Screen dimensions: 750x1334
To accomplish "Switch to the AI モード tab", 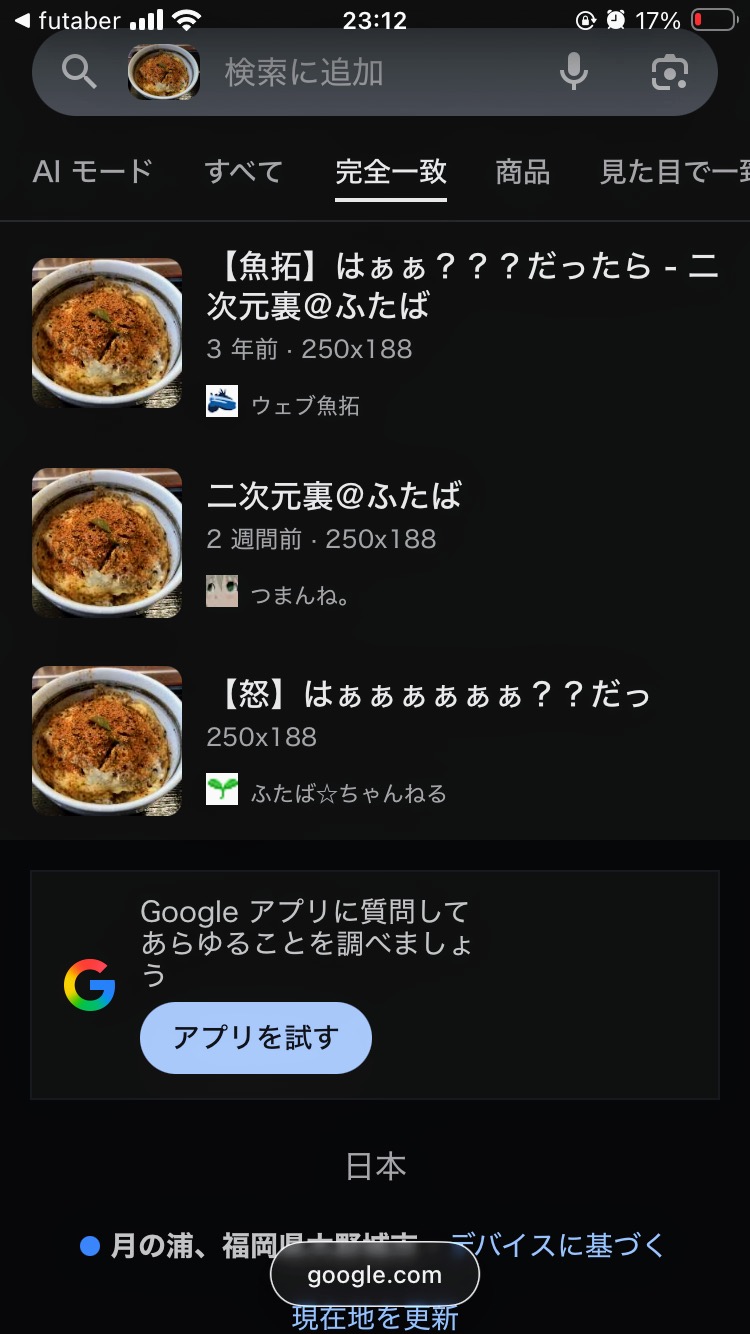I will (93, 172).
